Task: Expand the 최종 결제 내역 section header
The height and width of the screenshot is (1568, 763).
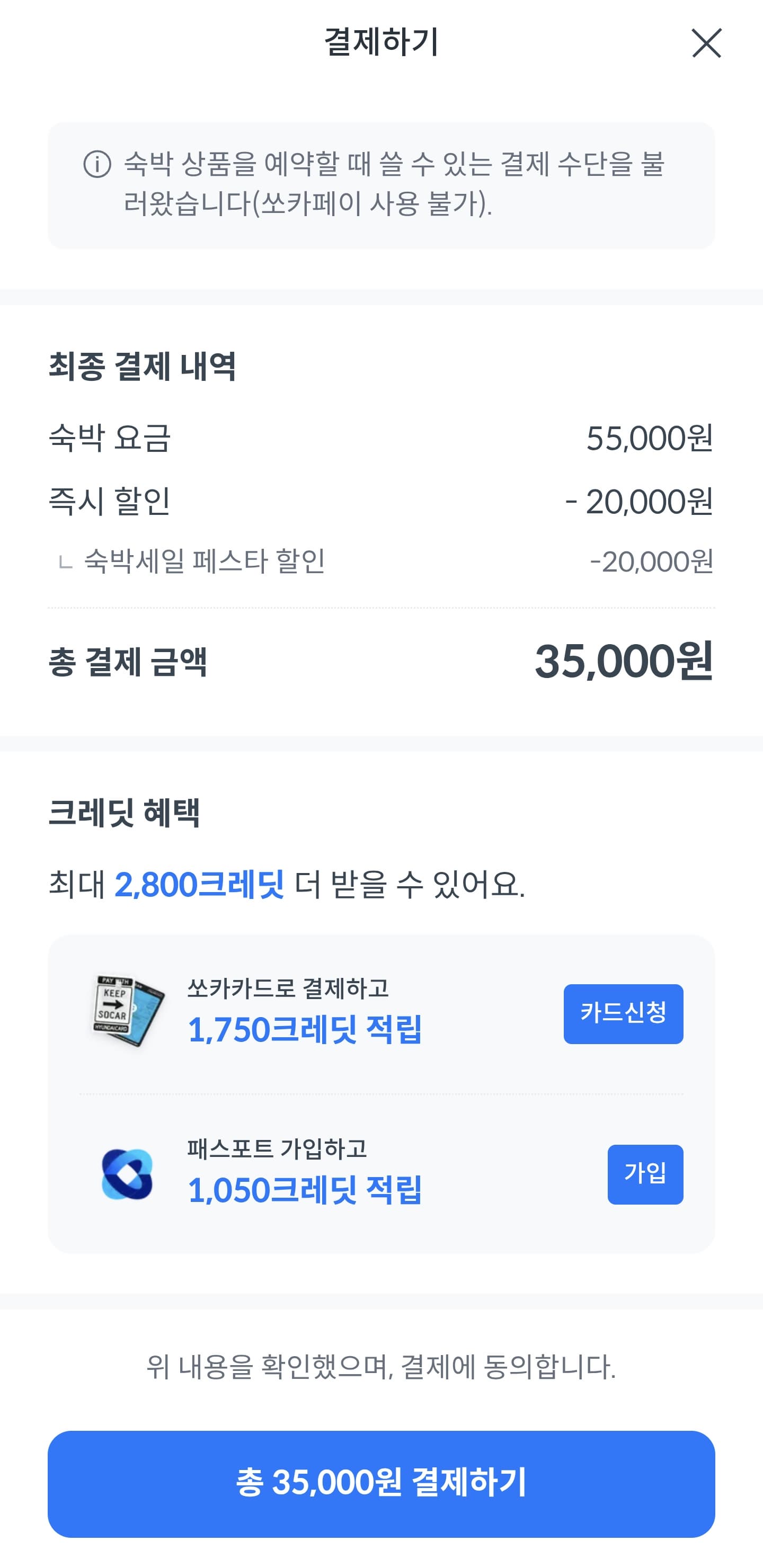Action: pos(145,364)
